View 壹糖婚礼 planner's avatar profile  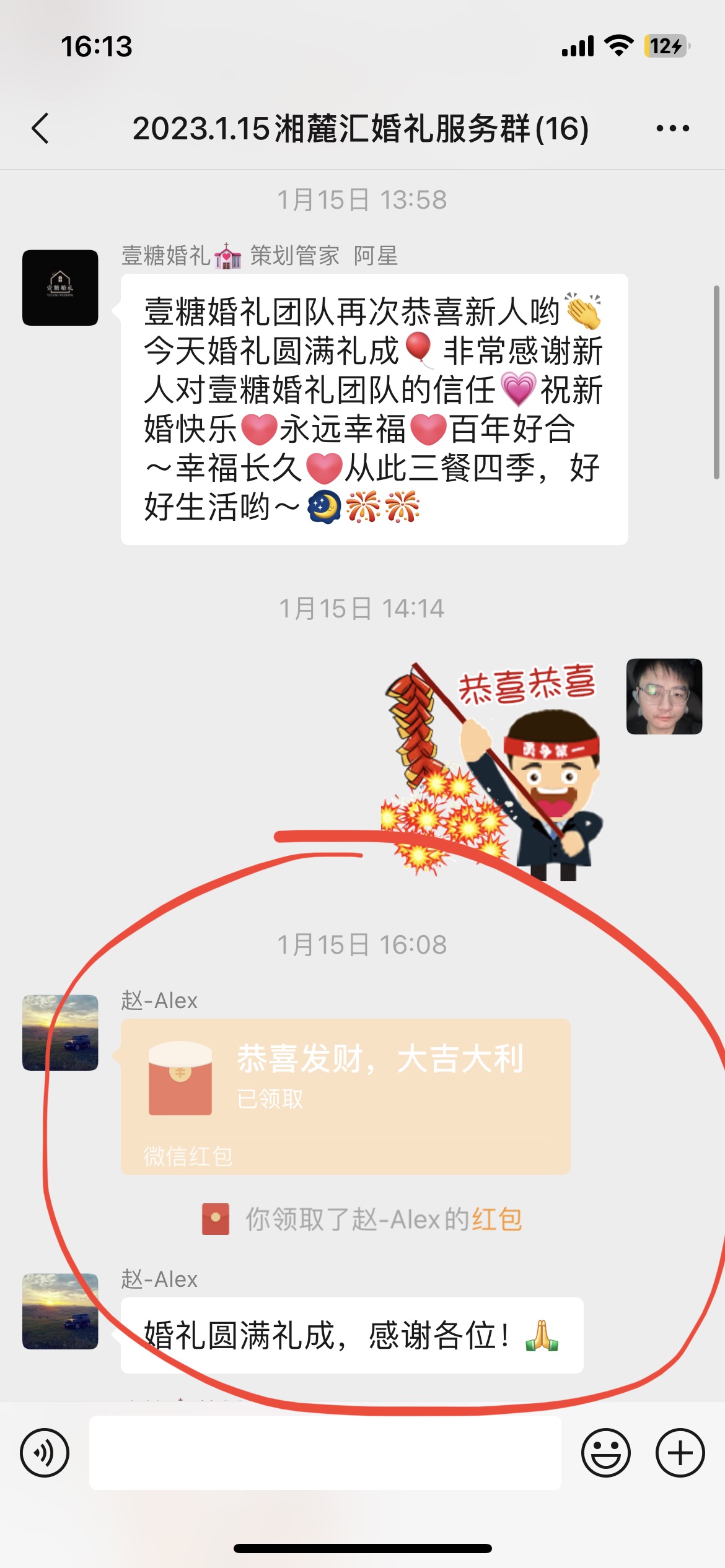[60, 287]
